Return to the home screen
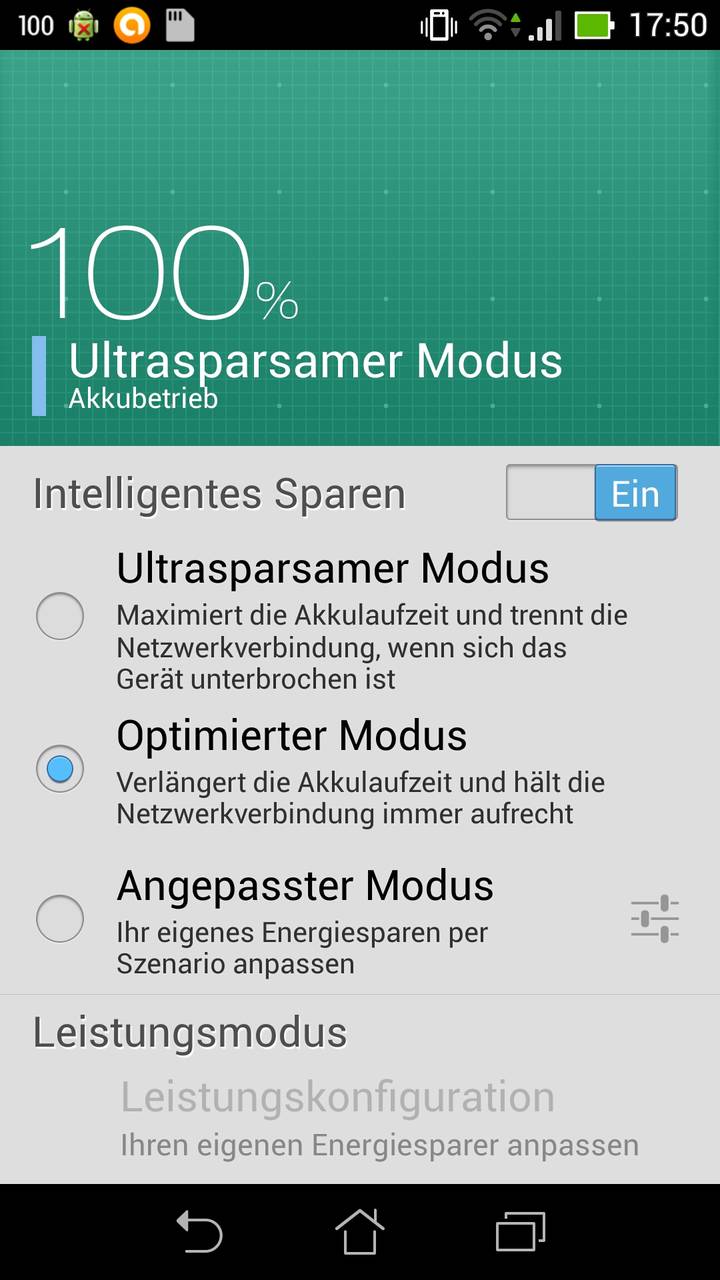The width and height of the screenshot is (720, 1280). click(360, 1231)
